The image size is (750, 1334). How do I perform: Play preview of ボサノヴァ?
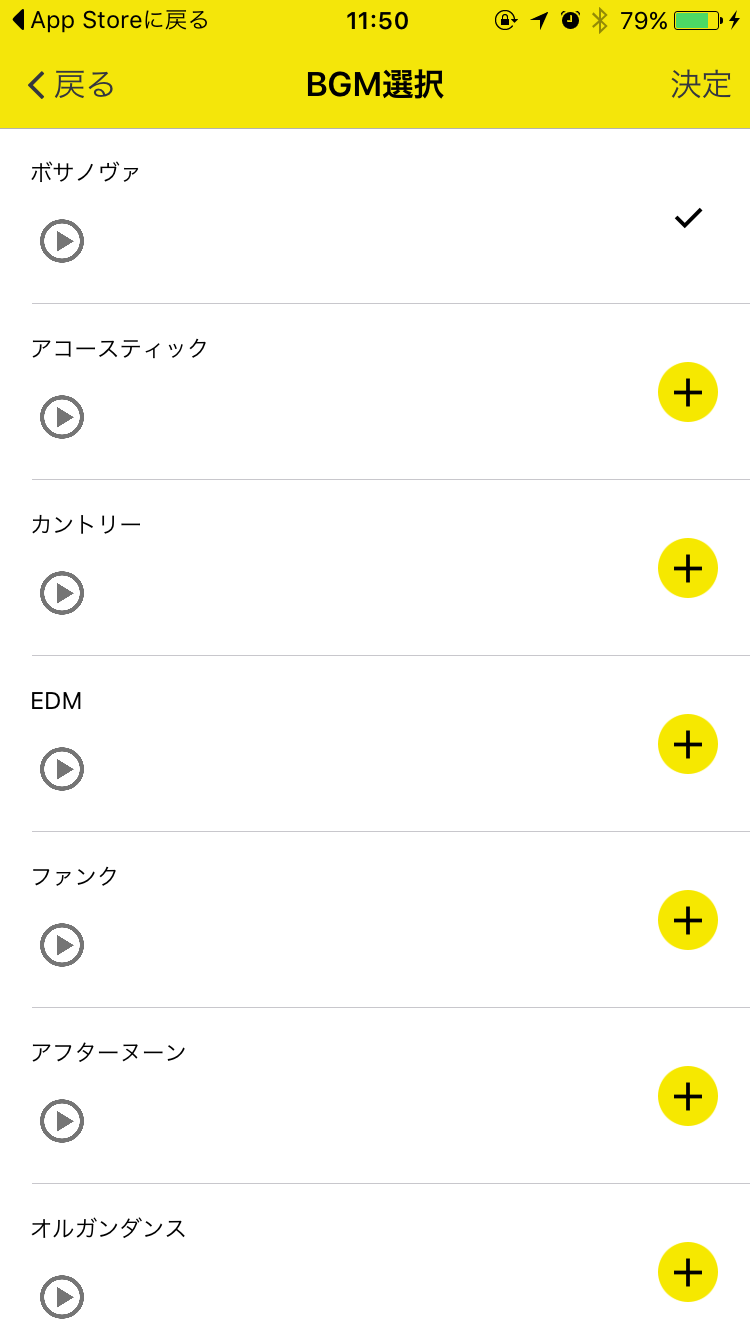(62, 241)
